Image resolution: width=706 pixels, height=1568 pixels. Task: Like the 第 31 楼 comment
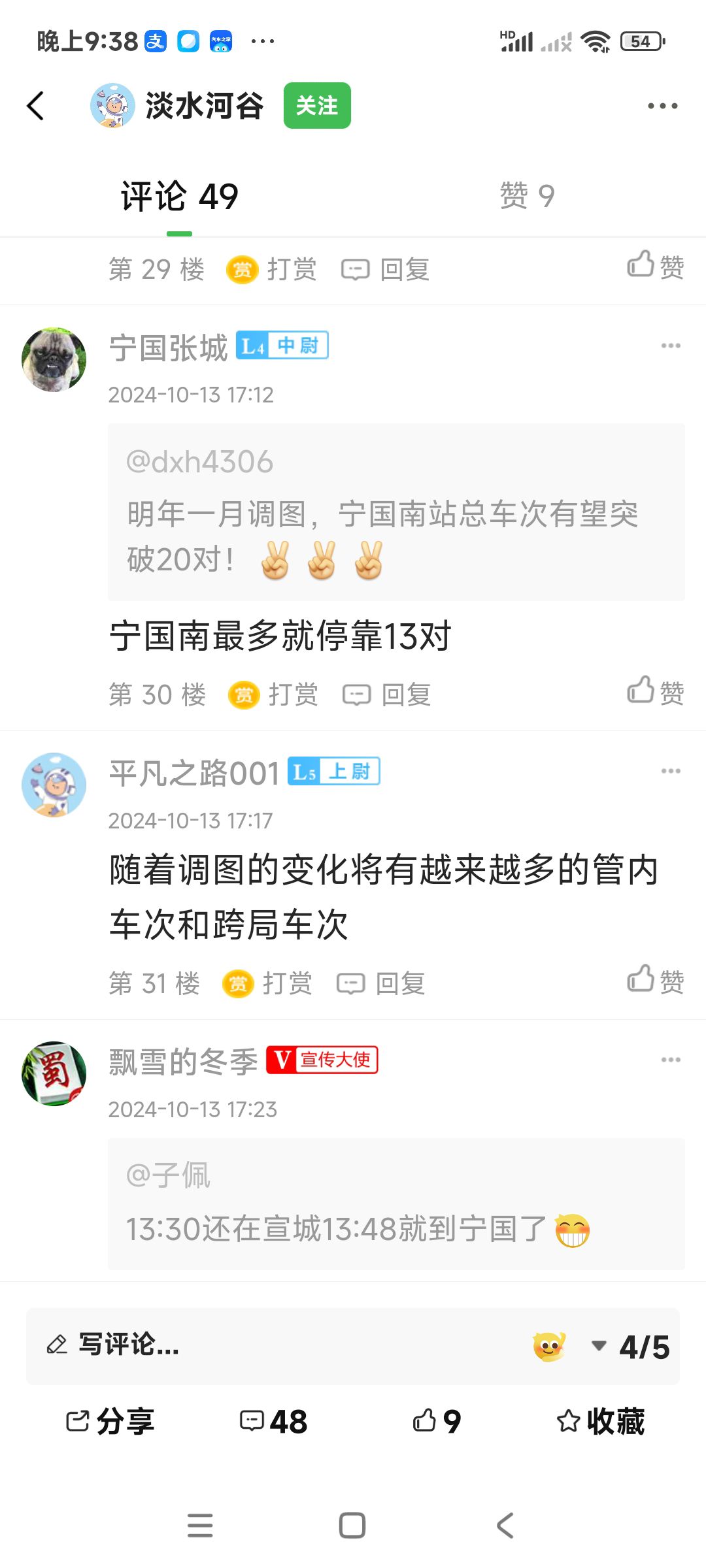(656, 980)
